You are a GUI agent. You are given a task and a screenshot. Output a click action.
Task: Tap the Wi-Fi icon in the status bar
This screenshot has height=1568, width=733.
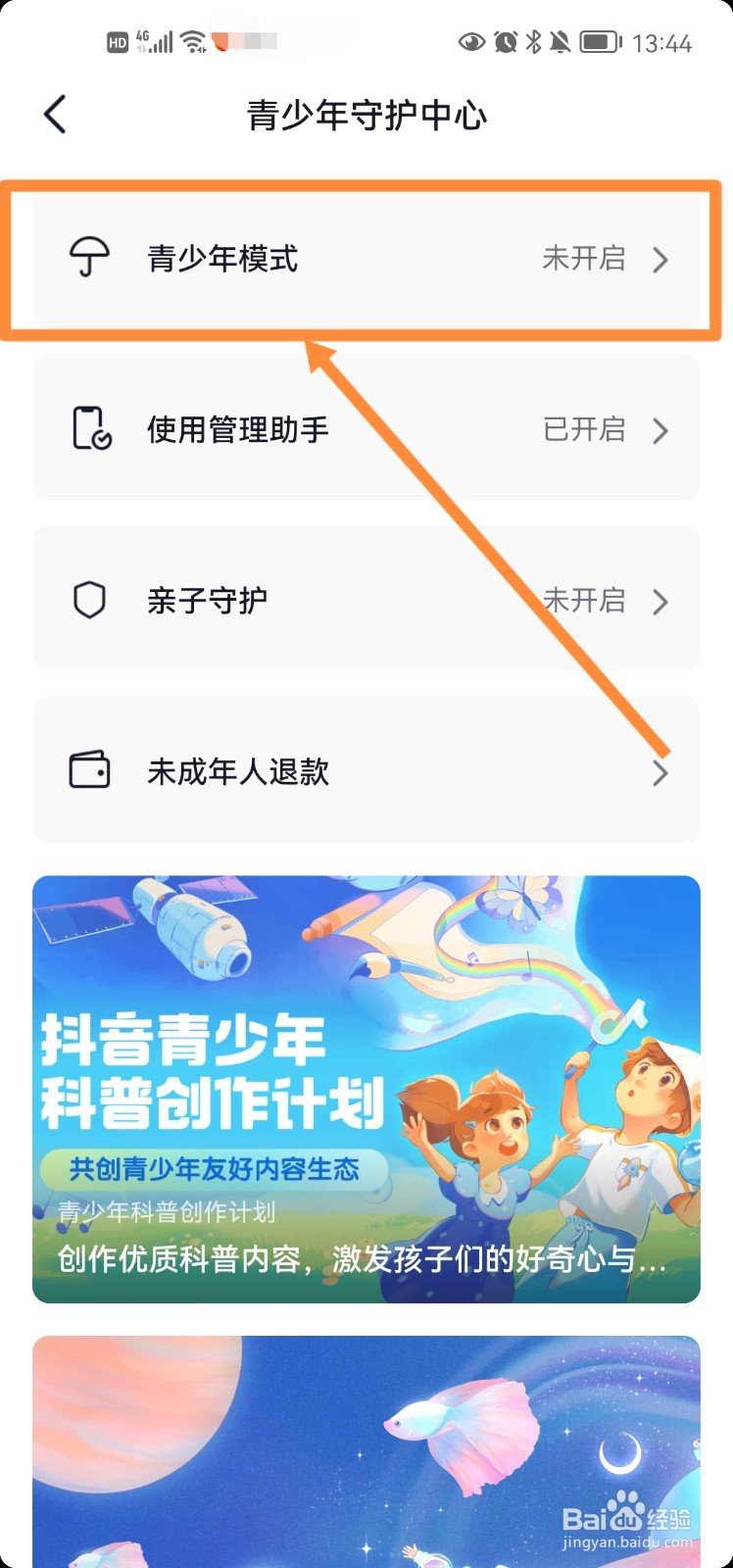pos(194,37)
